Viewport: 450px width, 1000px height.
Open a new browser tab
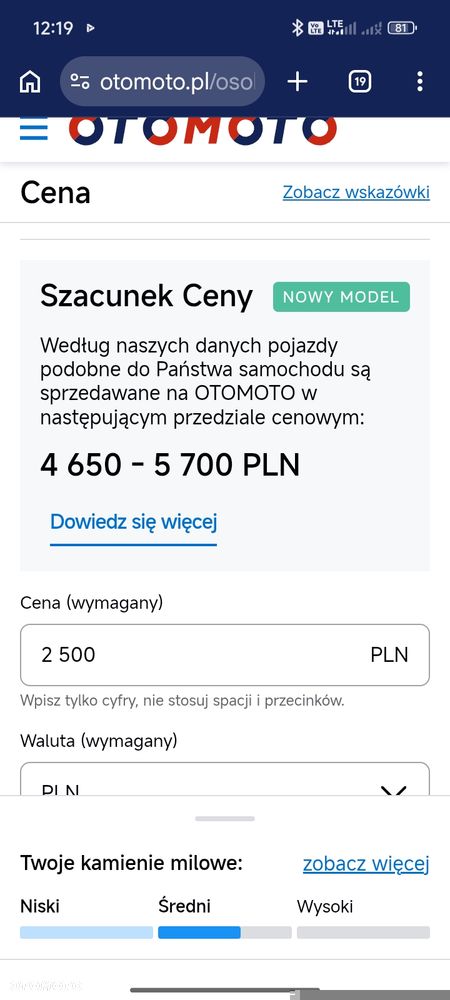[297, 82]
